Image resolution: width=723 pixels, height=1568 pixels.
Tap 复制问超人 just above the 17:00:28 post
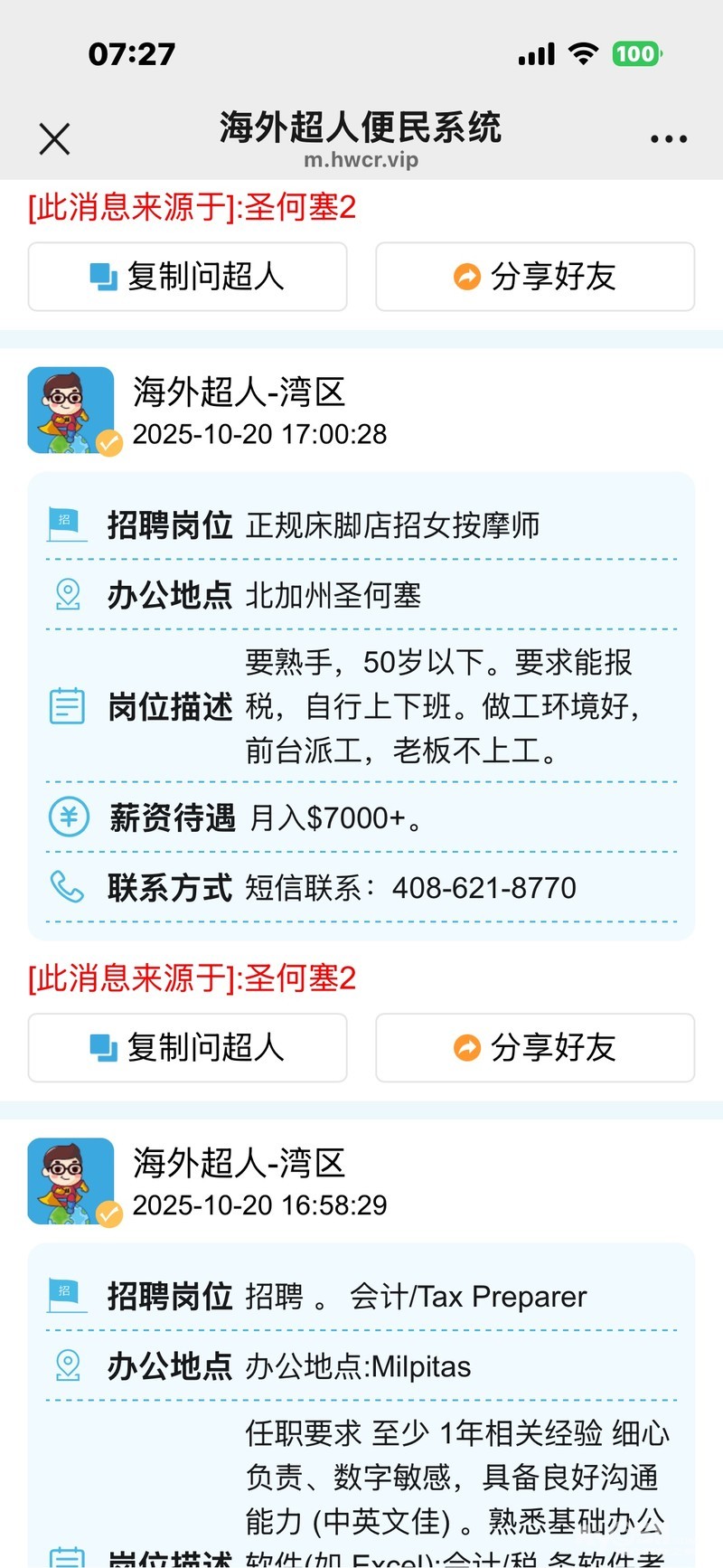pyautogui.click(x=188, y=277)
